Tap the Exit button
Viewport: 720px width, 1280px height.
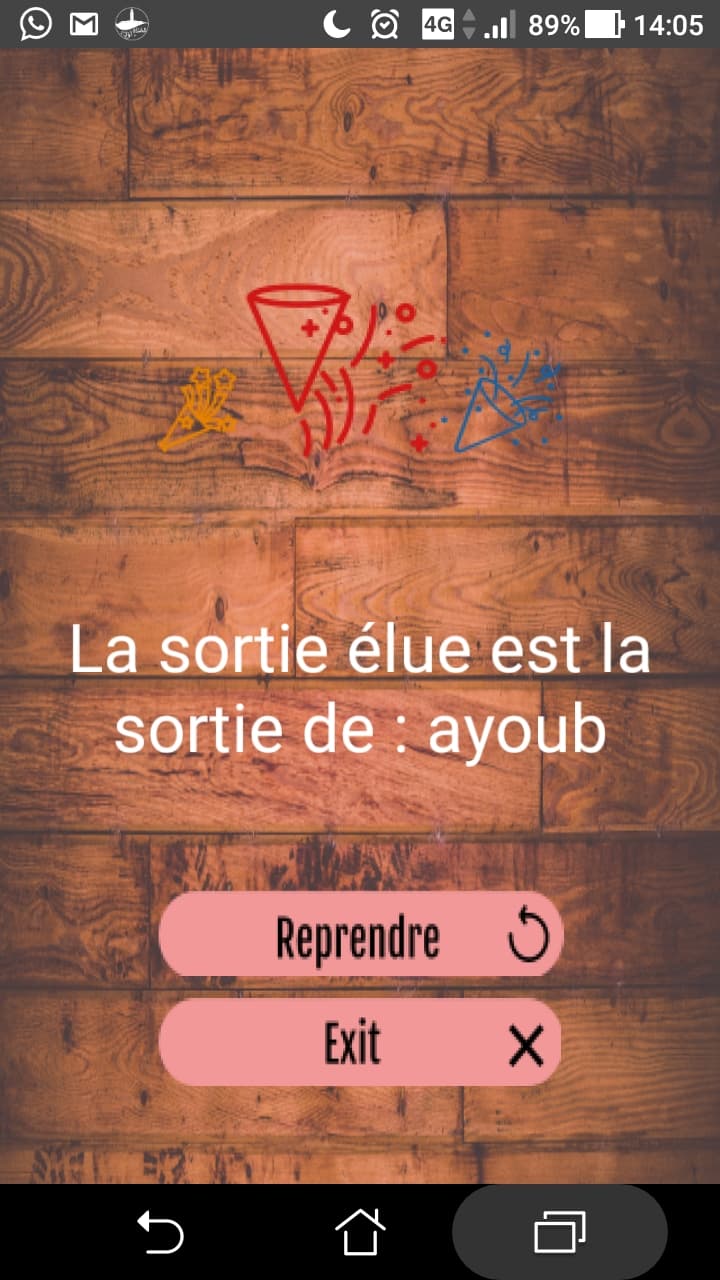click(360, 1043)
